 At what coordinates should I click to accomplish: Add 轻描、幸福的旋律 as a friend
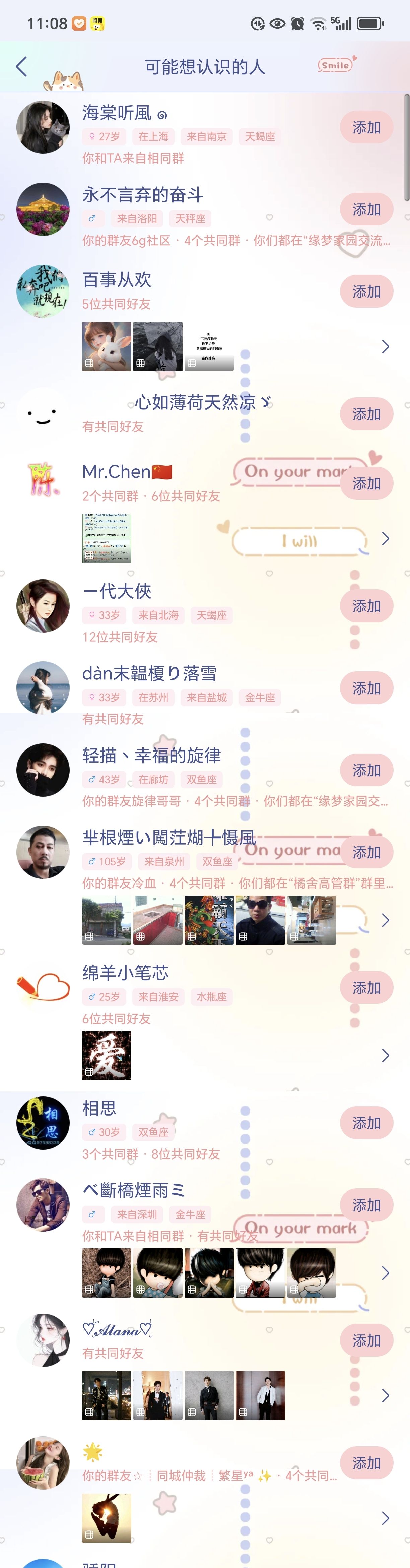366,771
